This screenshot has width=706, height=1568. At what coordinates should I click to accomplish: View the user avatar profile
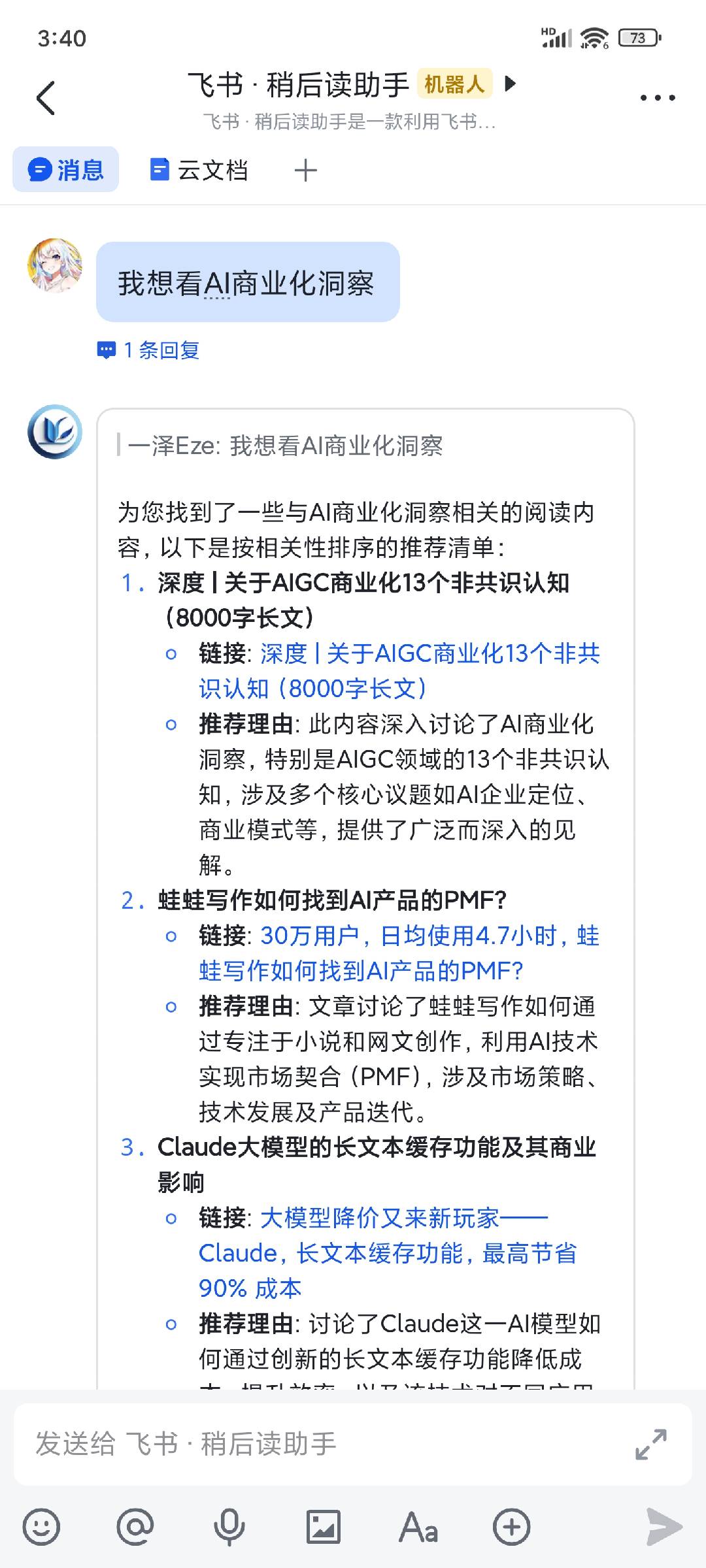pyautogui.click(x=55, y=266)
